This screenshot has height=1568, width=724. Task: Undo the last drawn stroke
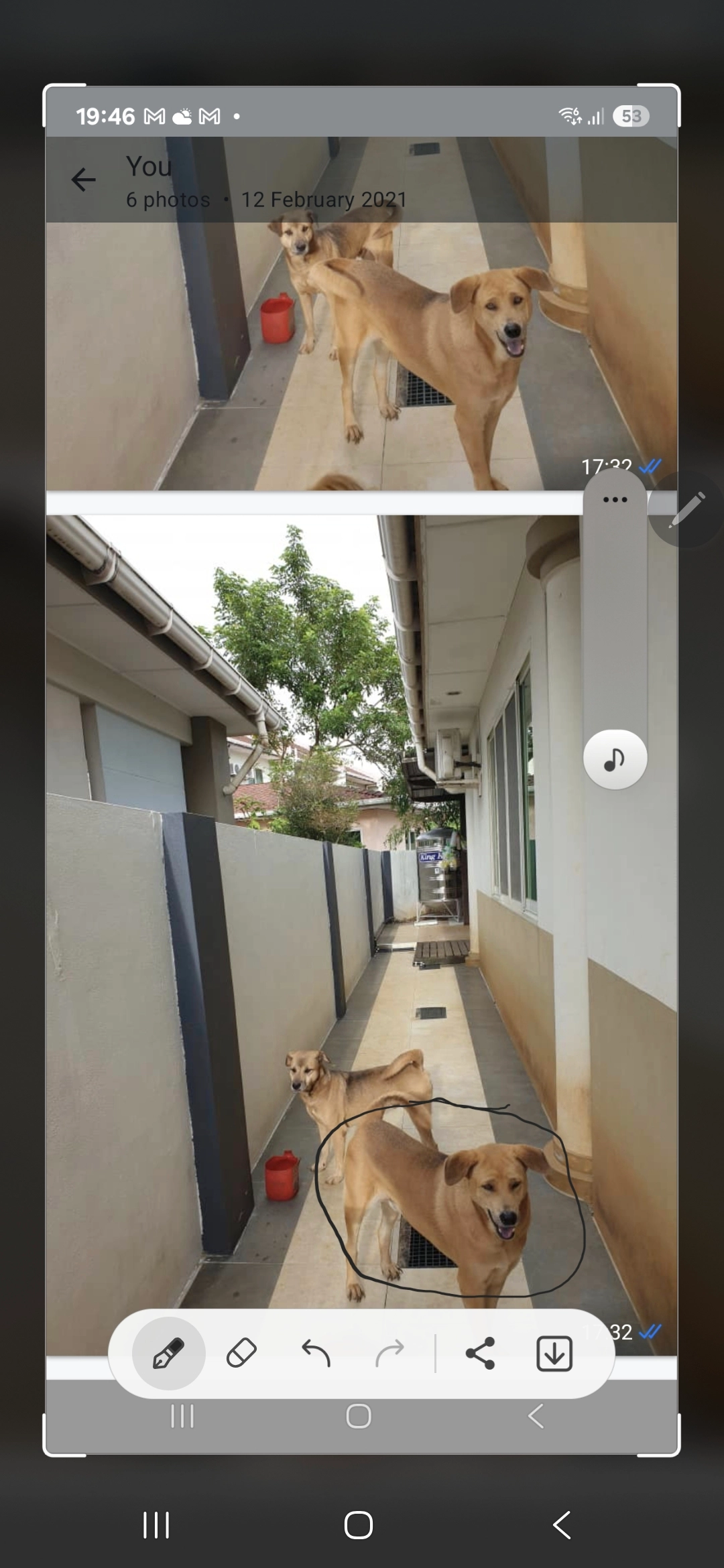coord(316,1353)
